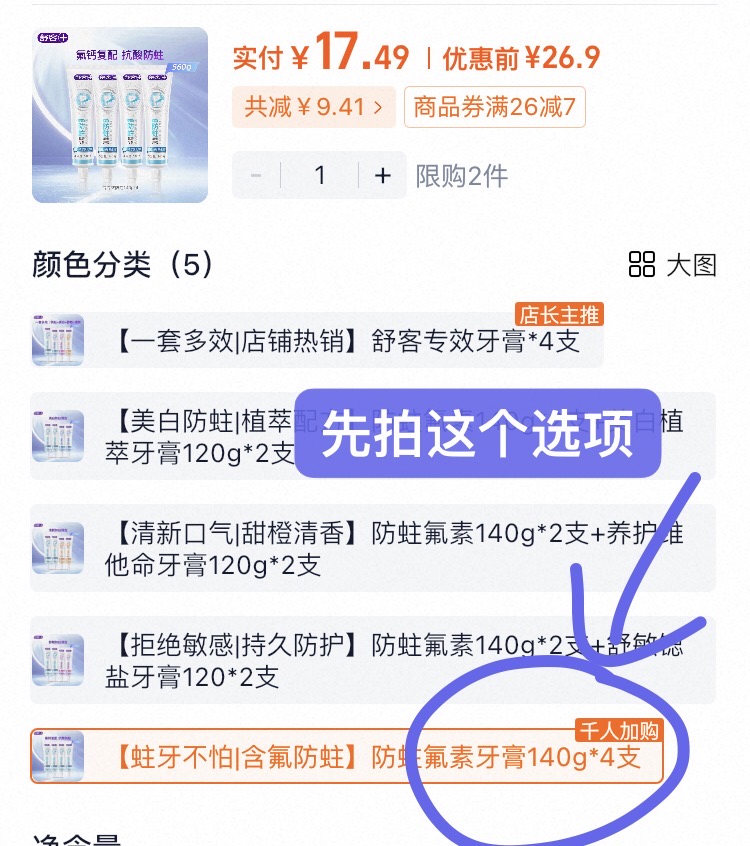This screenshot has width=750, height=846.
Task: Click the 千人加购 badge icon
Action: point(621,733)
